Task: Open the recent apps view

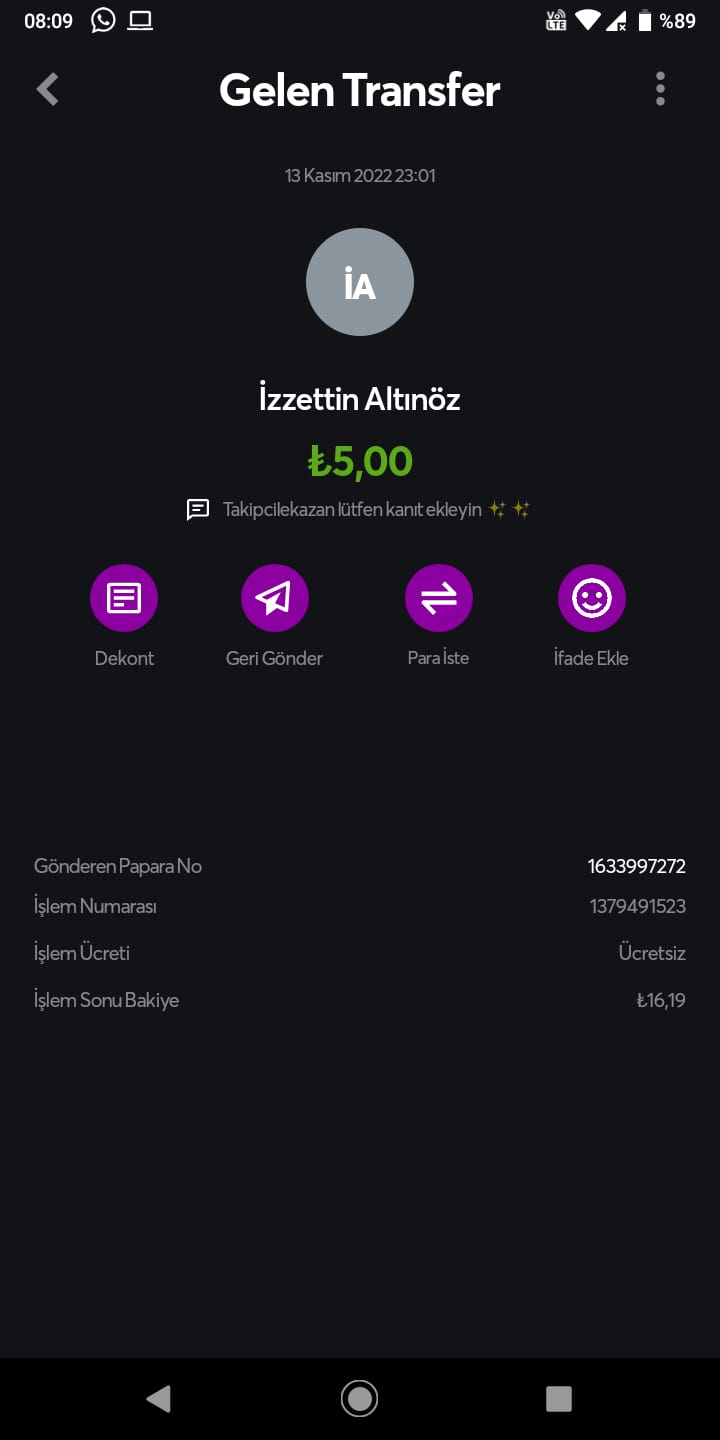Action: point(559,1398)
